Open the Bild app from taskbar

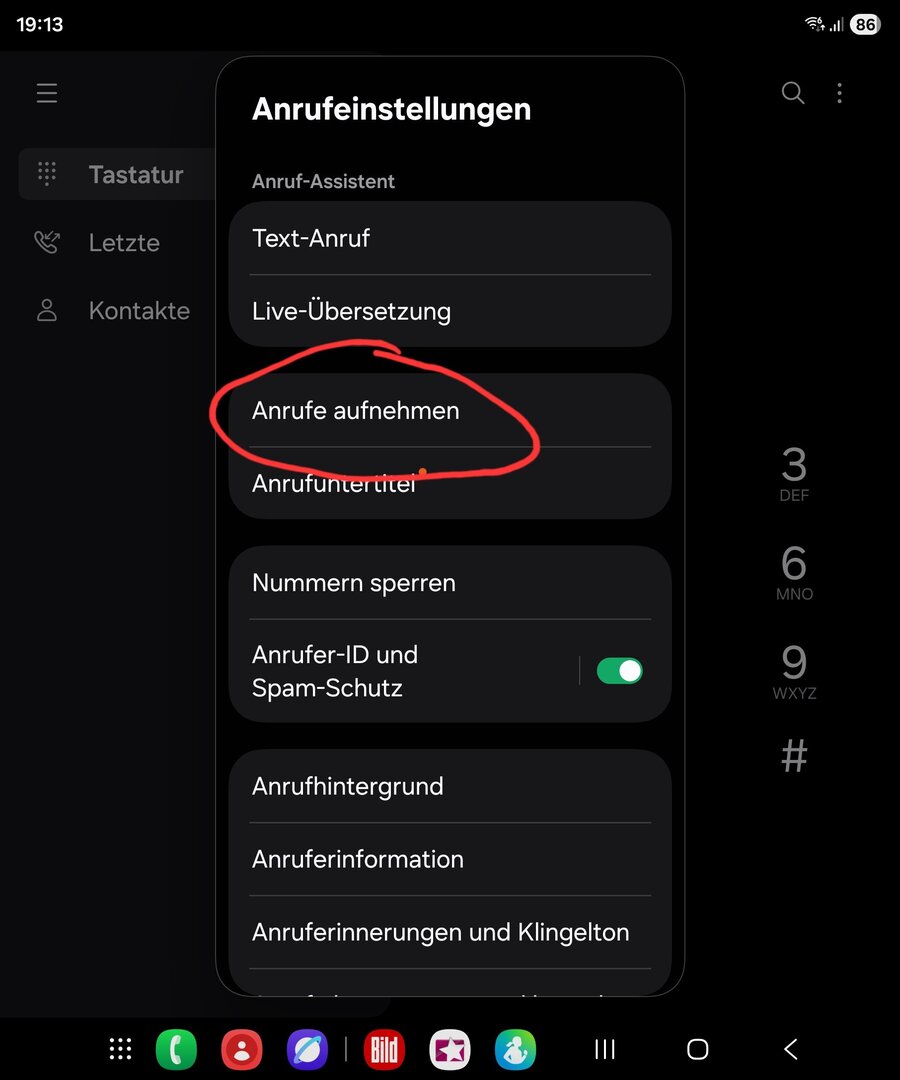click(x=384, y=1049)
